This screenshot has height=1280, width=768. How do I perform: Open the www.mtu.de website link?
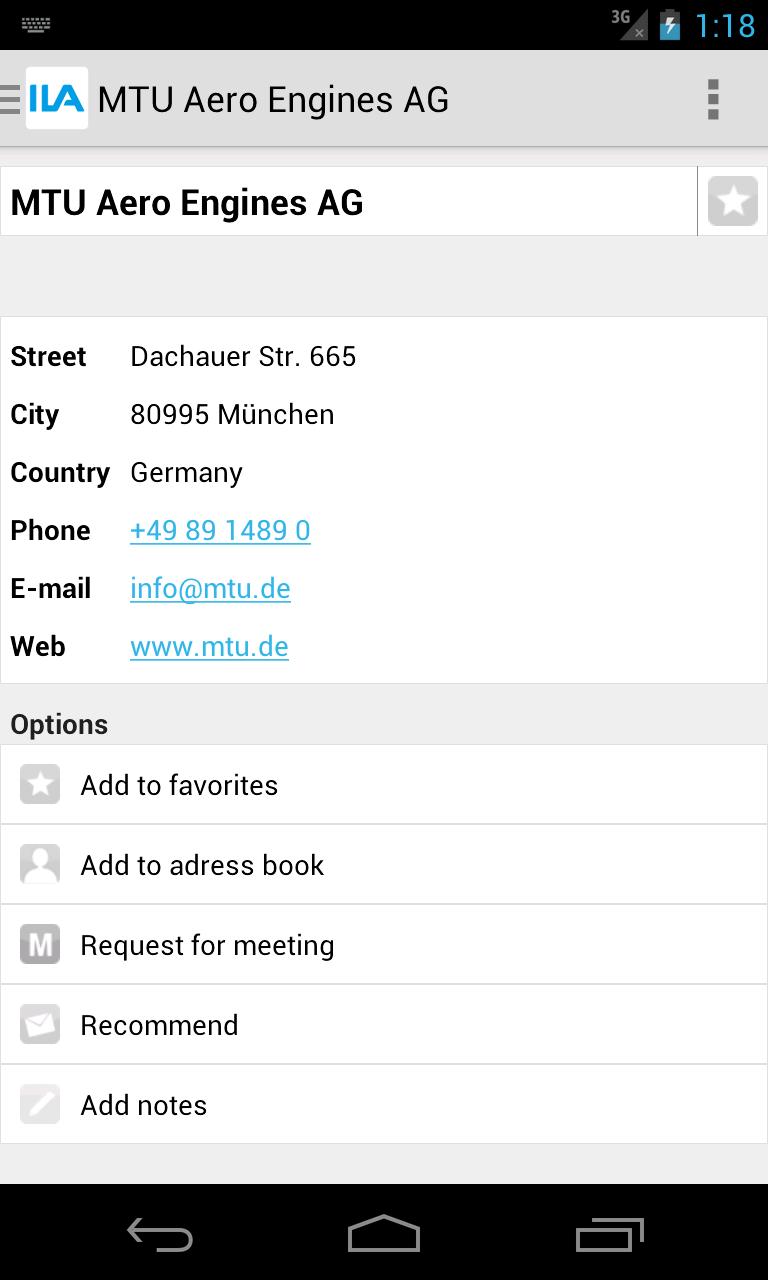[x=209, y=646]
